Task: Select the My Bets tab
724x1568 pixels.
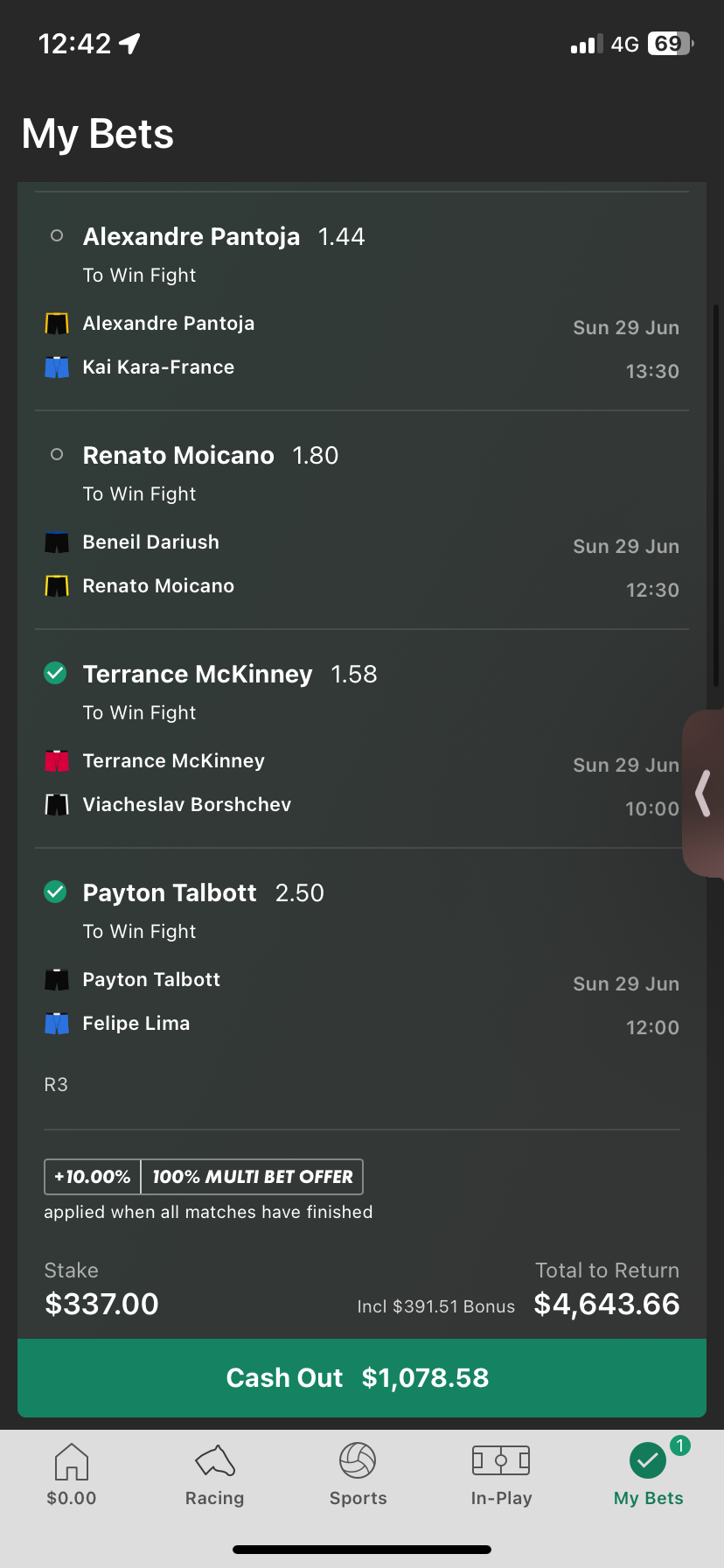Action: [648, 1475]
